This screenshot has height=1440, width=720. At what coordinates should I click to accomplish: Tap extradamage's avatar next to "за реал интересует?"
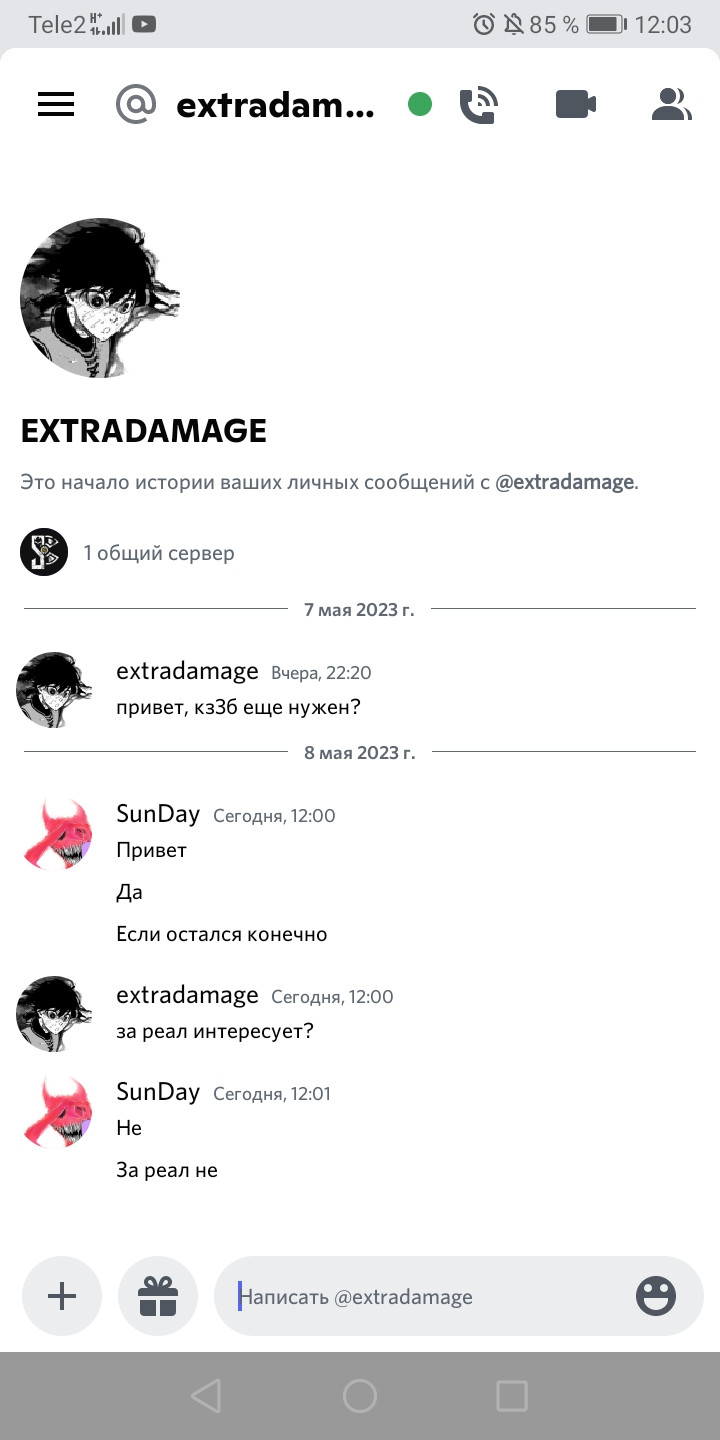[x=54, y=1015]
